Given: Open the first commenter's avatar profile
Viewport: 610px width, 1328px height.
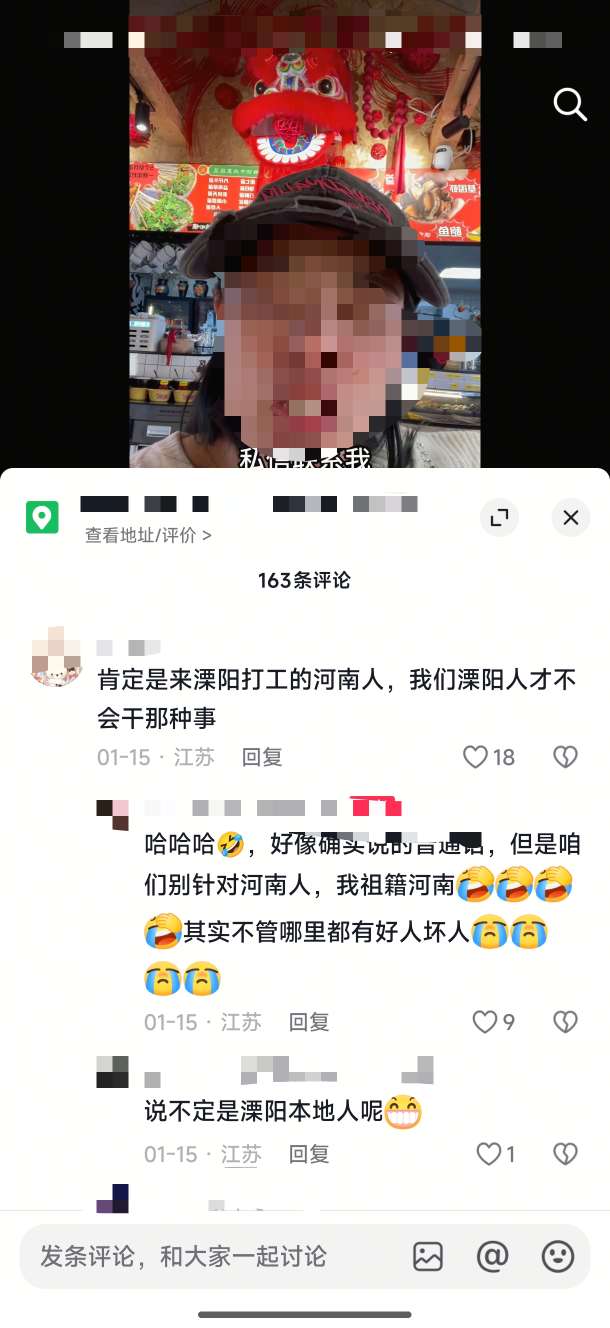Looking at the screenshot, I should pos(55,658).
